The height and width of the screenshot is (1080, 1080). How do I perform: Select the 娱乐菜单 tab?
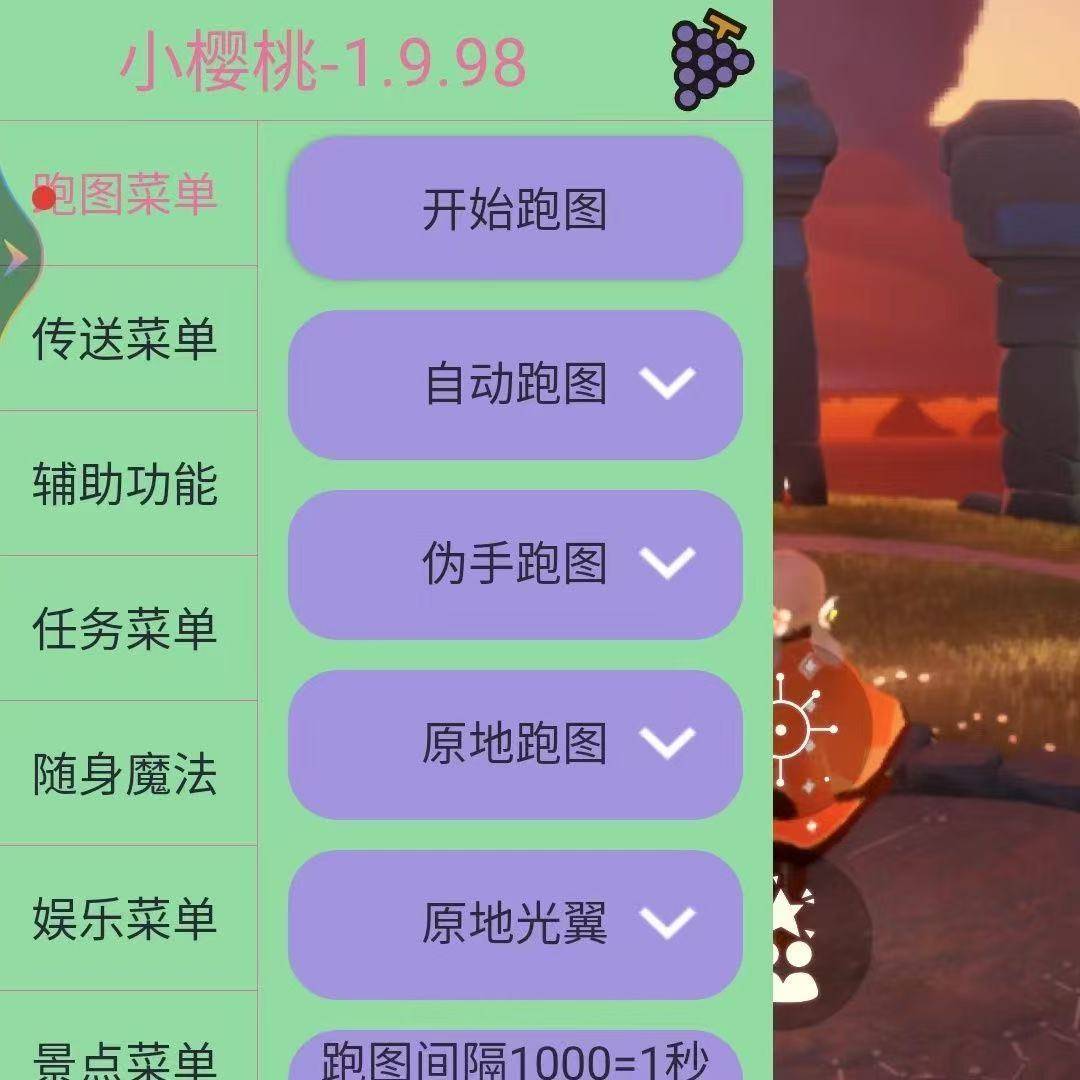[x=125, y=918]
